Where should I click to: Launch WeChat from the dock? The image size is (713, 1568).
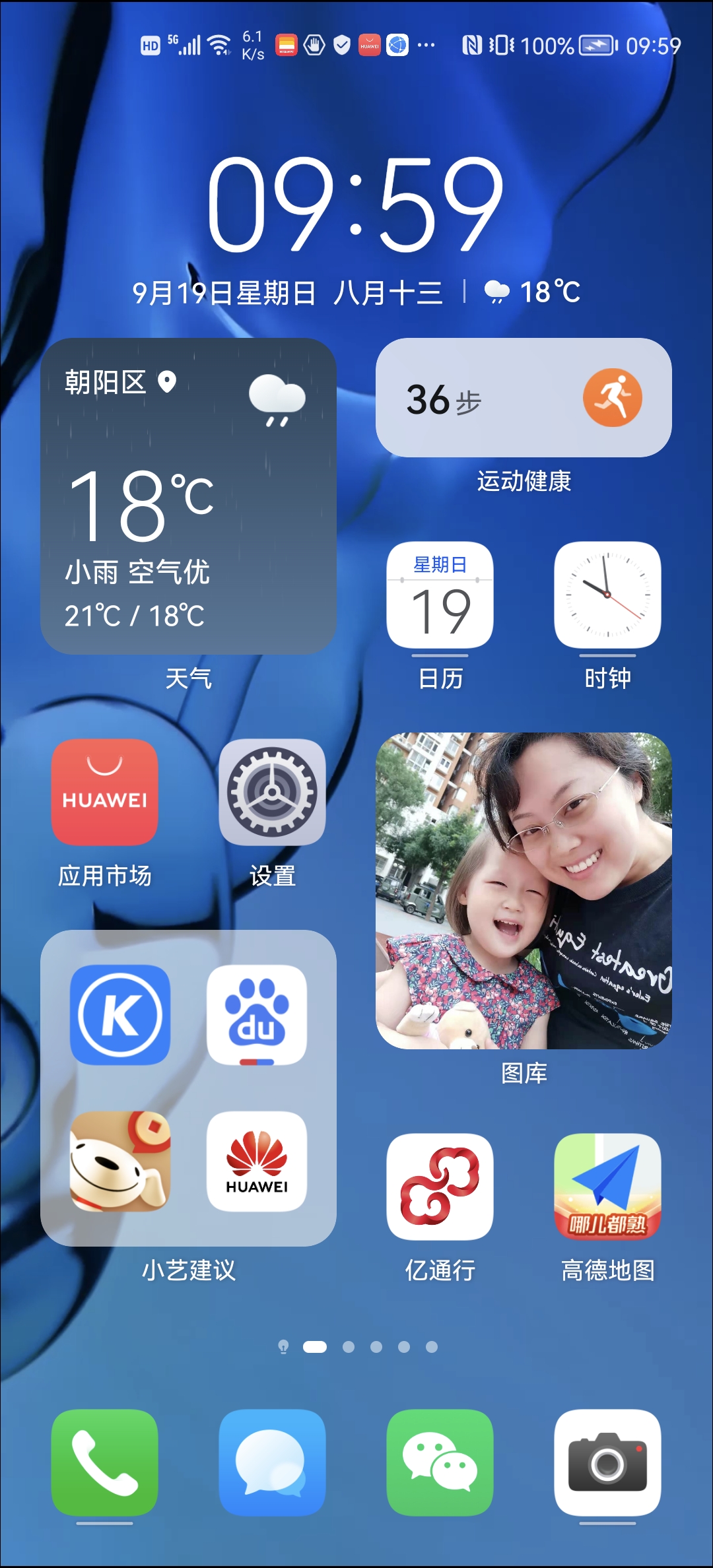[440, 1462]
